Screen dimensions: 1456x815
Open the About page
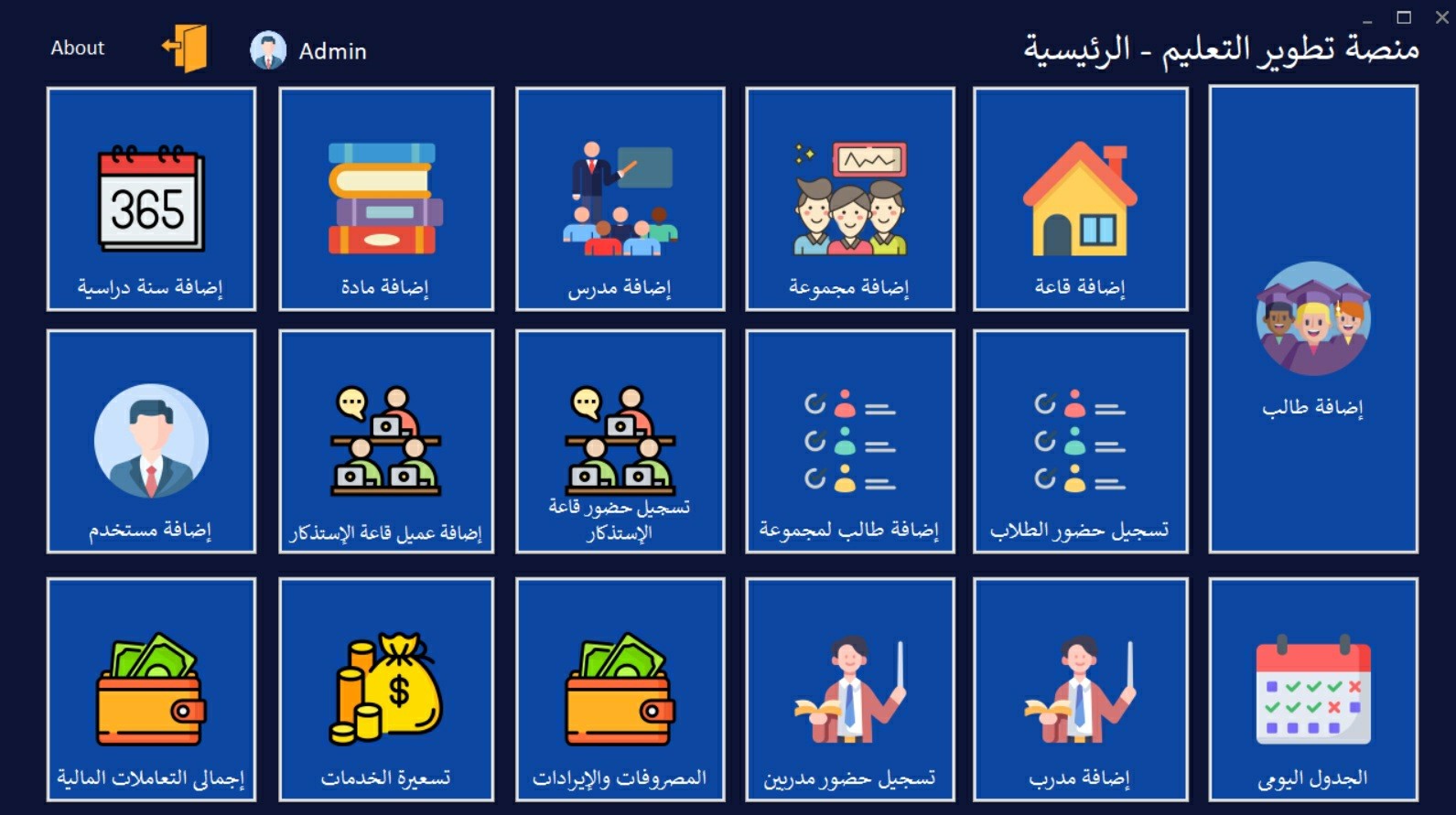pyautogui.click(x=77, y=48)
